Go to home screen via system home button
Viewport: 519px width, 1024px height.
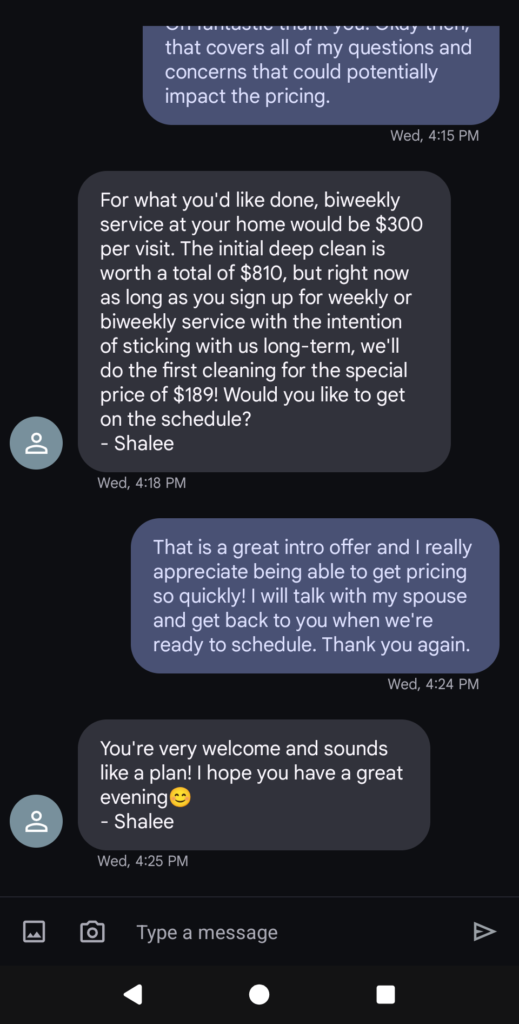[x=259, y=994]
